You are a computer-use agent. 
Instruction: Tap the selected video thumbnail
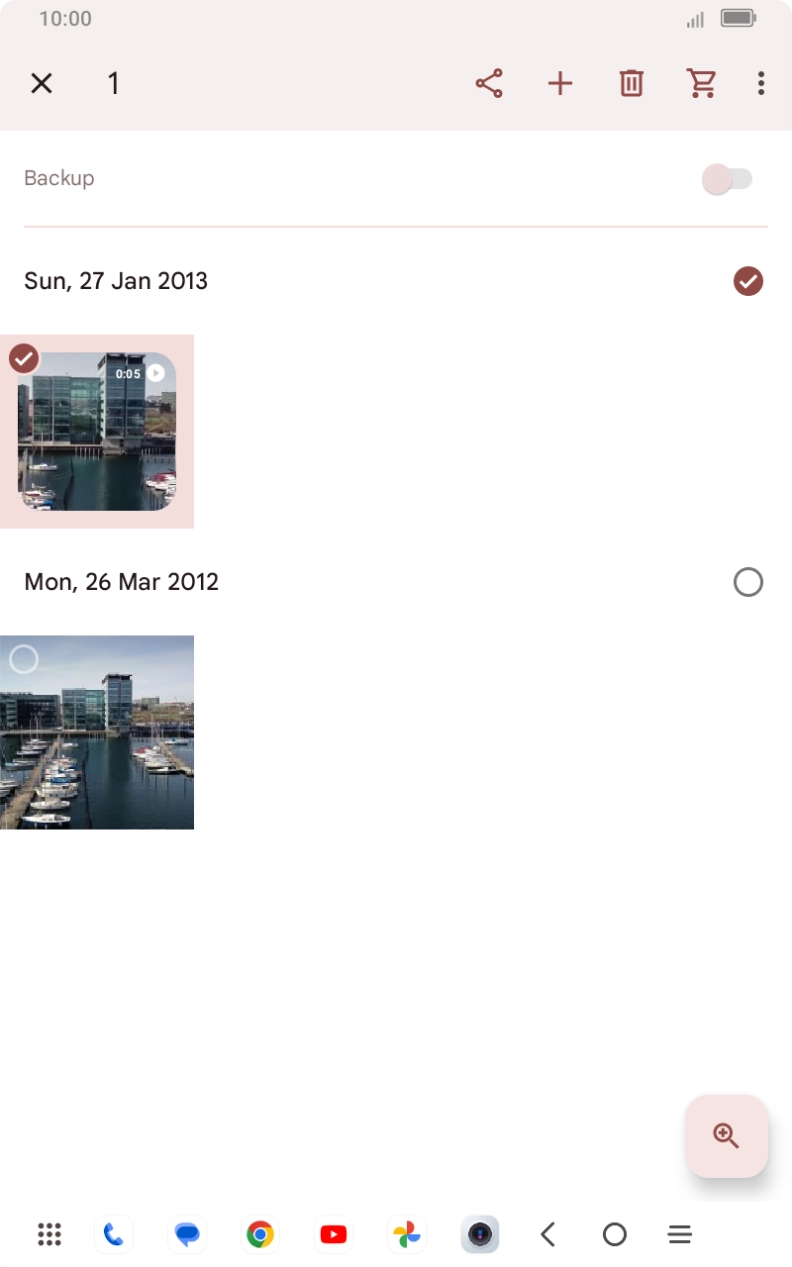[97, 431]
